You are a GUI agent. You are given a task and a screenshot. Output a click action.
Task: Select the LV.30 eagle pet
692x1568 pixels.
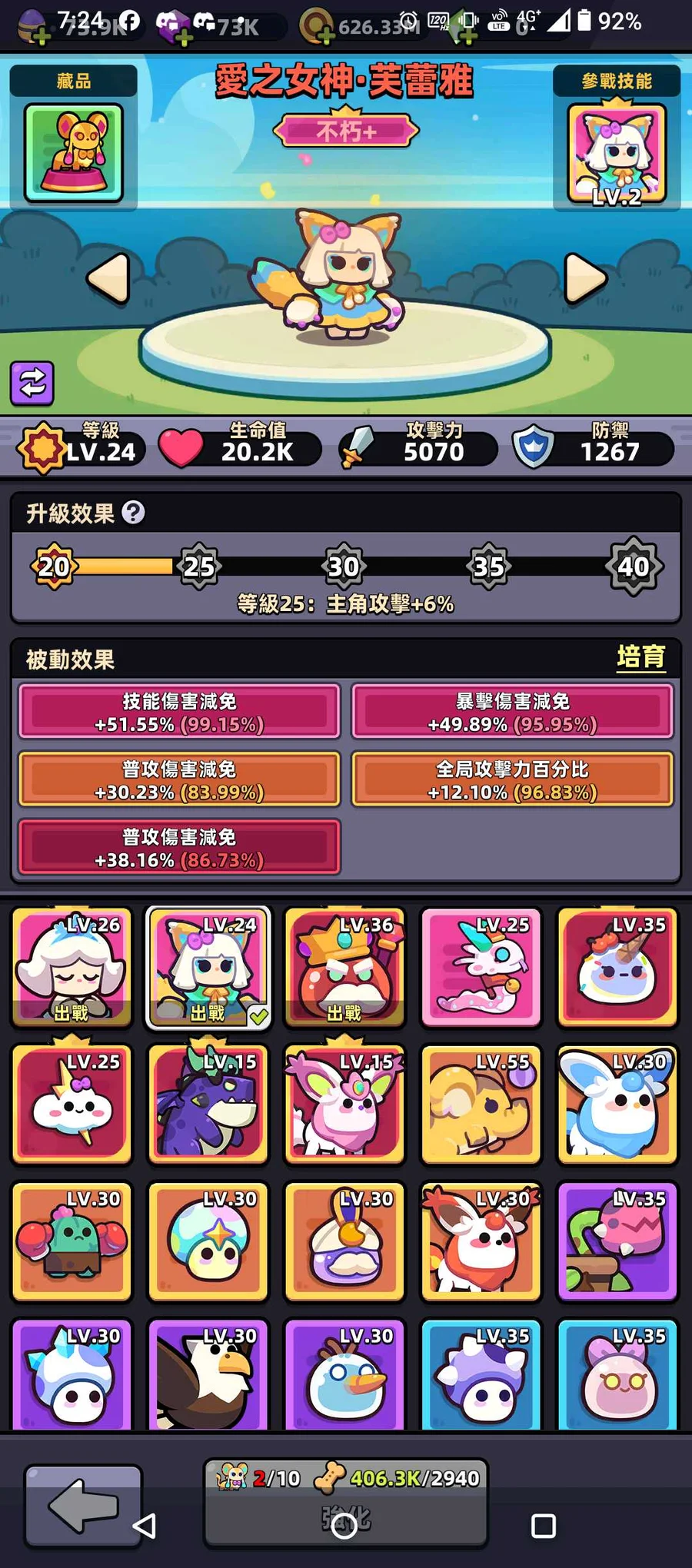208,1376
